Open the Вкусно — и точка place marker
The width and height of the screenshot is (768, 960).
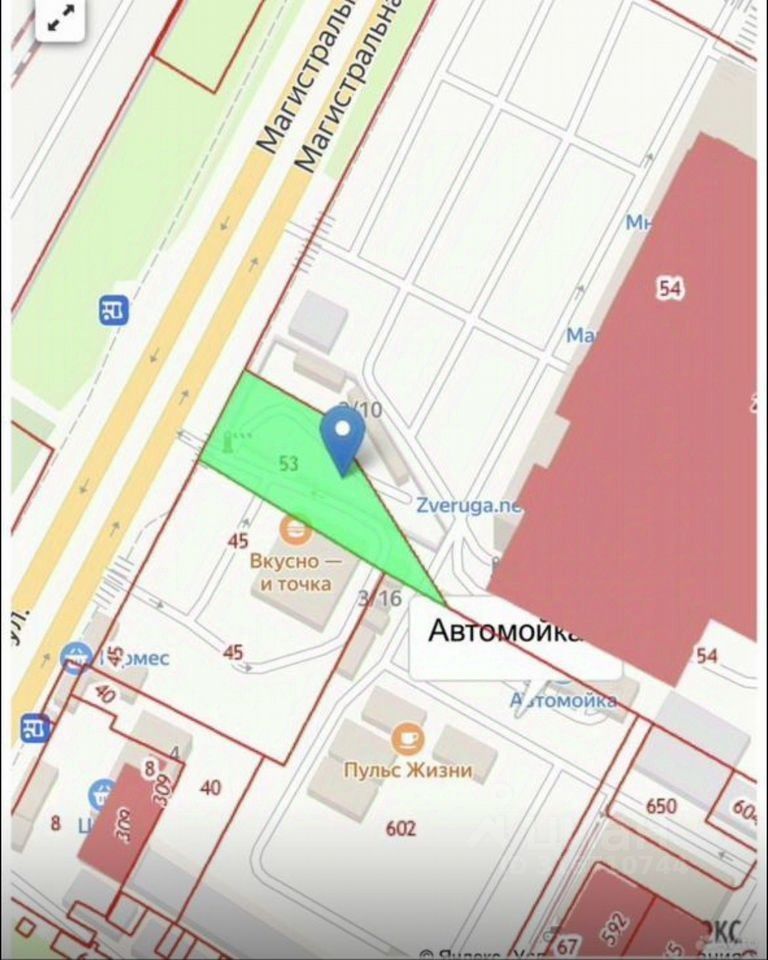point(296,527)
